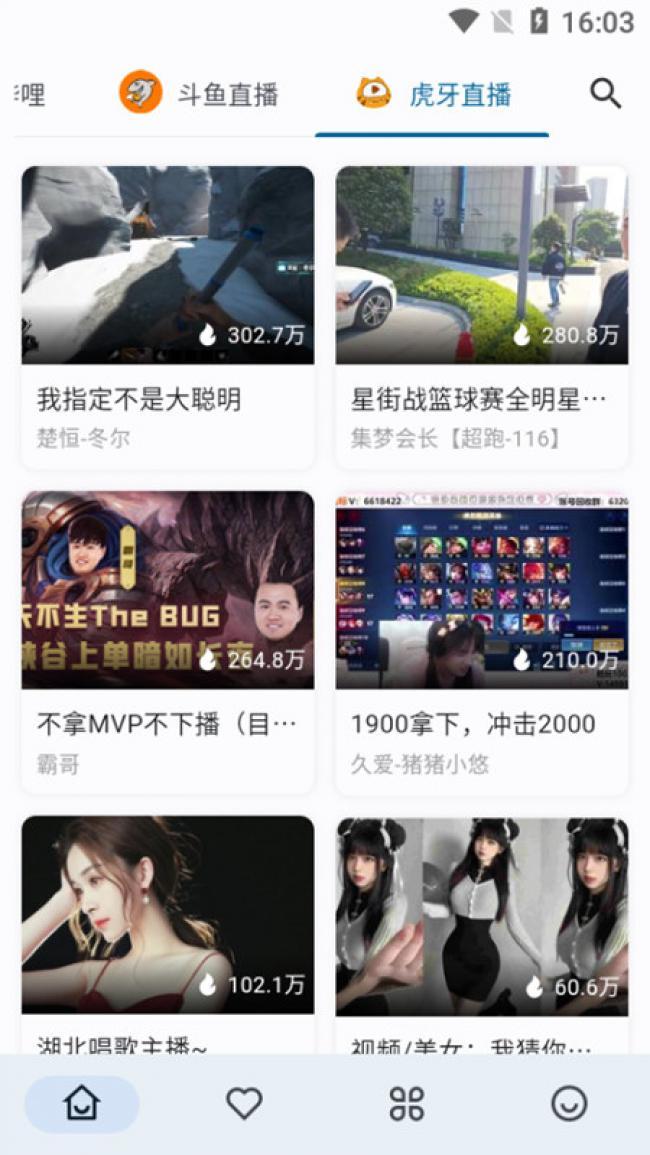Image resolution: width=650 pixels, height=1155 pixels.
Task: Open the stream with 60.6万 viewers
Action: pos(482,935)
